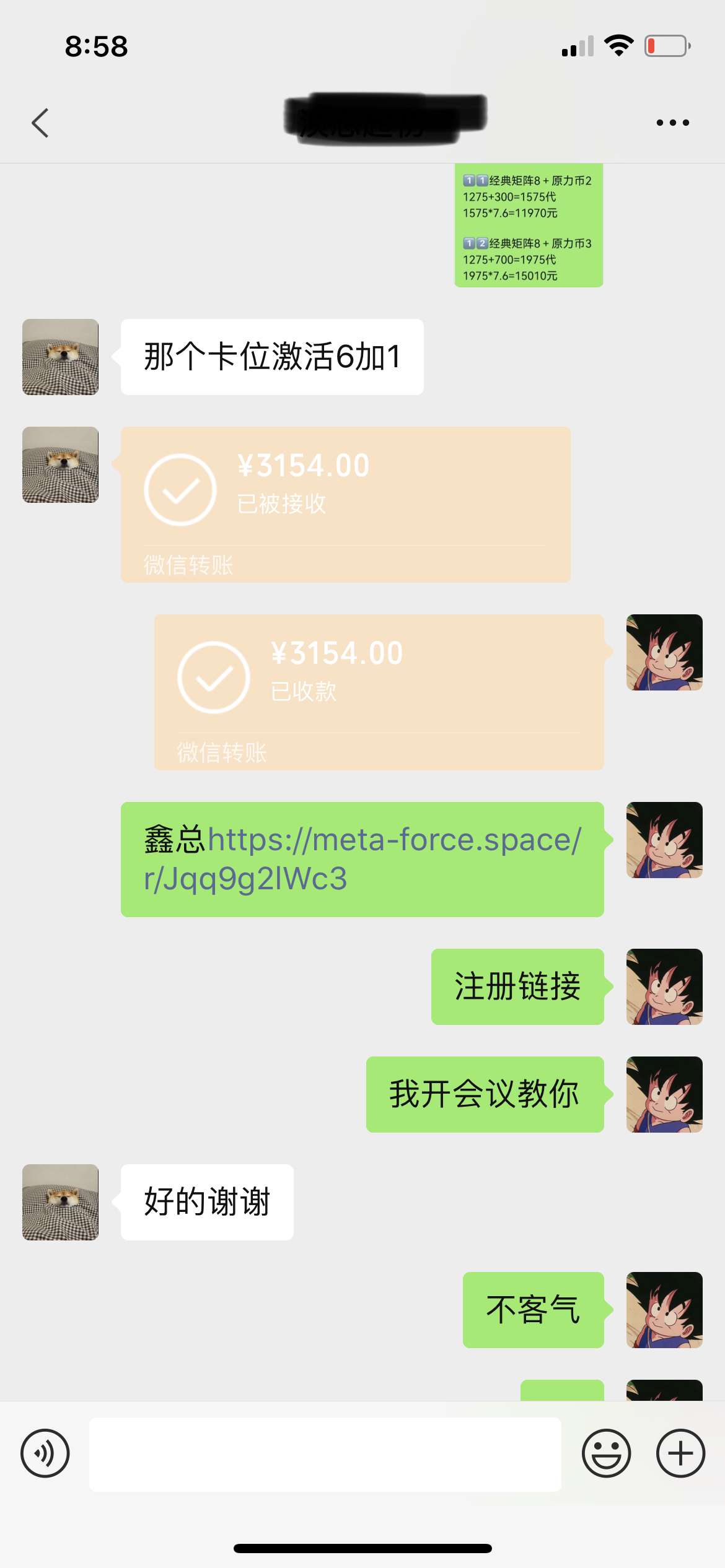Screen dimensions: 725x1568
Task: Open dog avatar profile beside 好的谢谢
Action: 60,1201
